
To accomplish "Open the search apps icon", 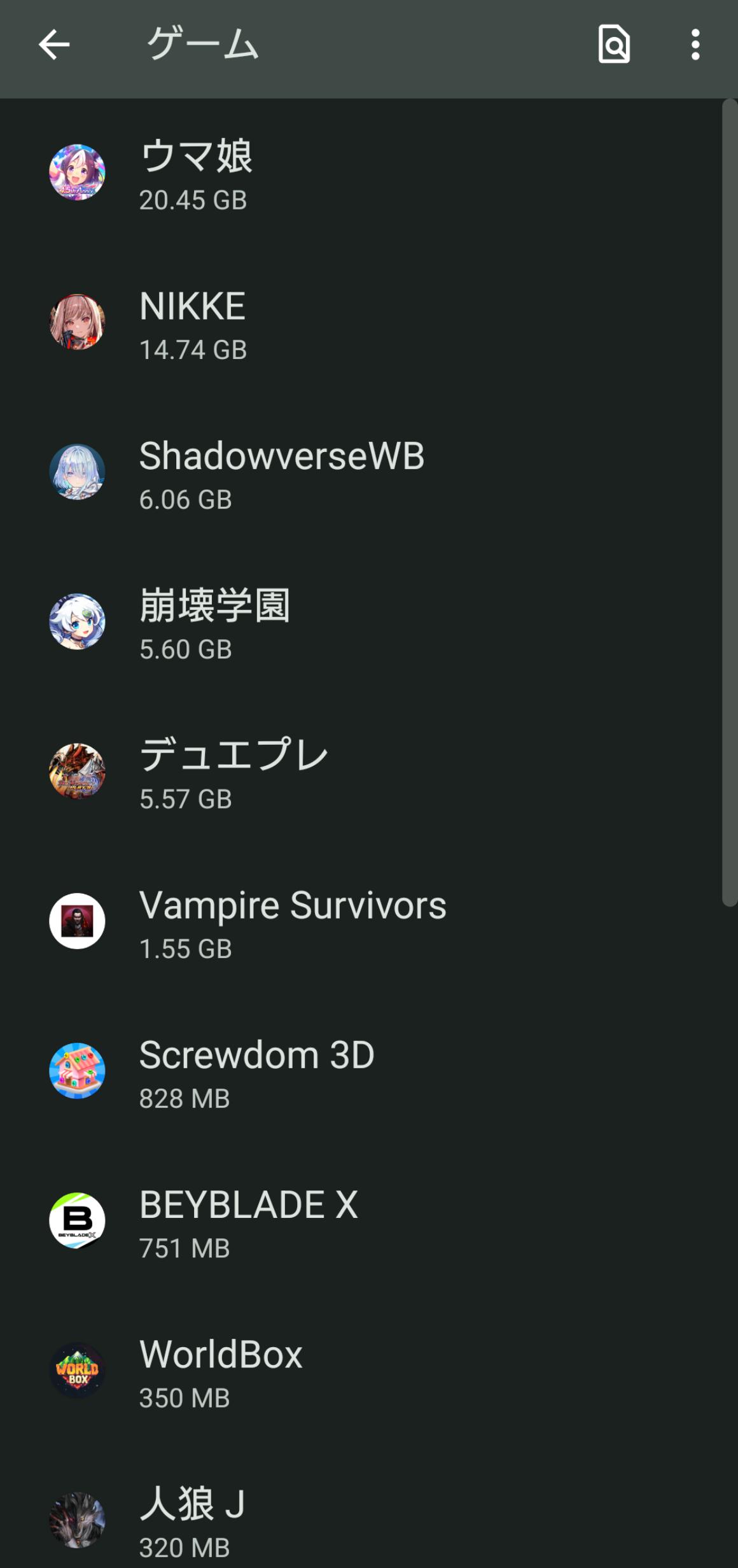I will (x=614, y=45).
